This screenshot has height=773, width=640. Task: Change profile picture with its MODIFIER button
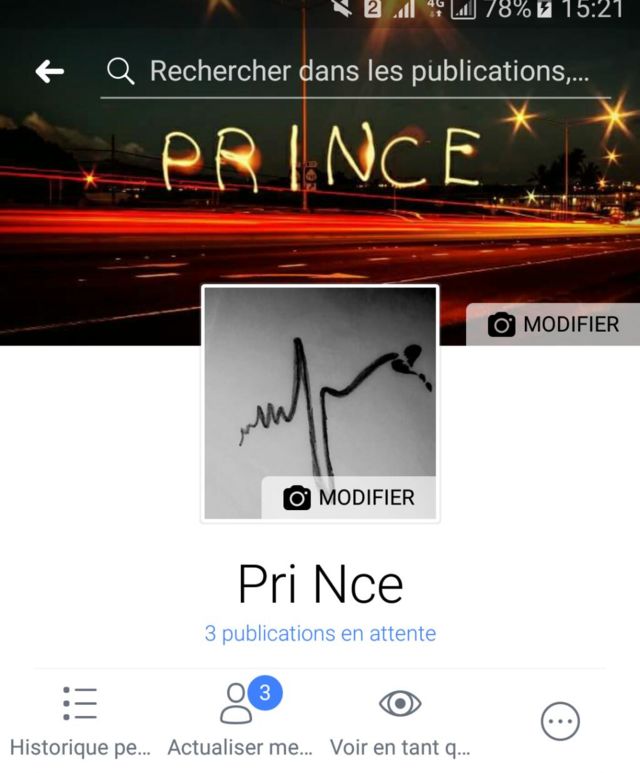point(349,497)
